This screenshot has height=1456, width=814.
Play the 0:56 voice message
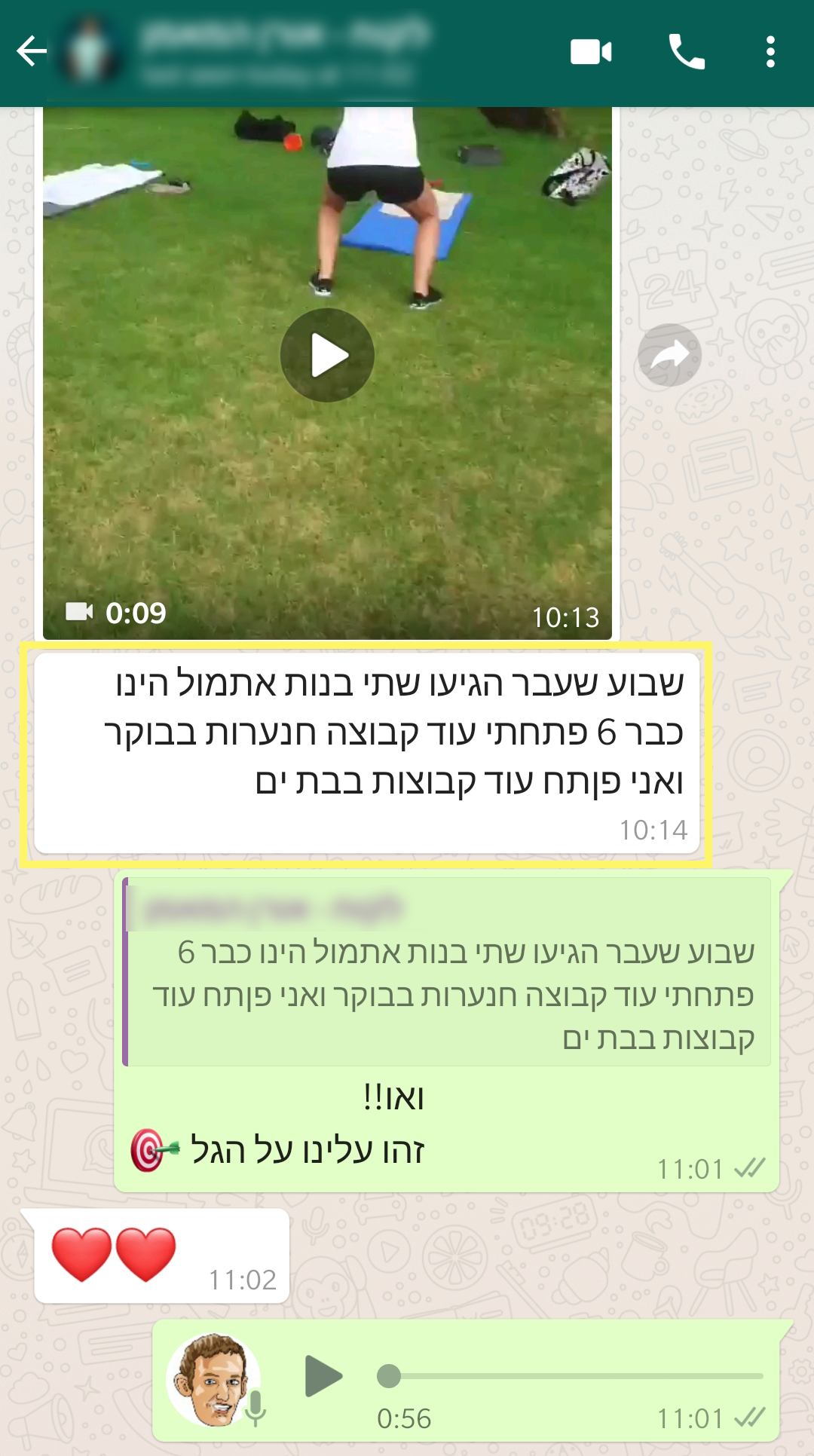tap(323, 1376)
